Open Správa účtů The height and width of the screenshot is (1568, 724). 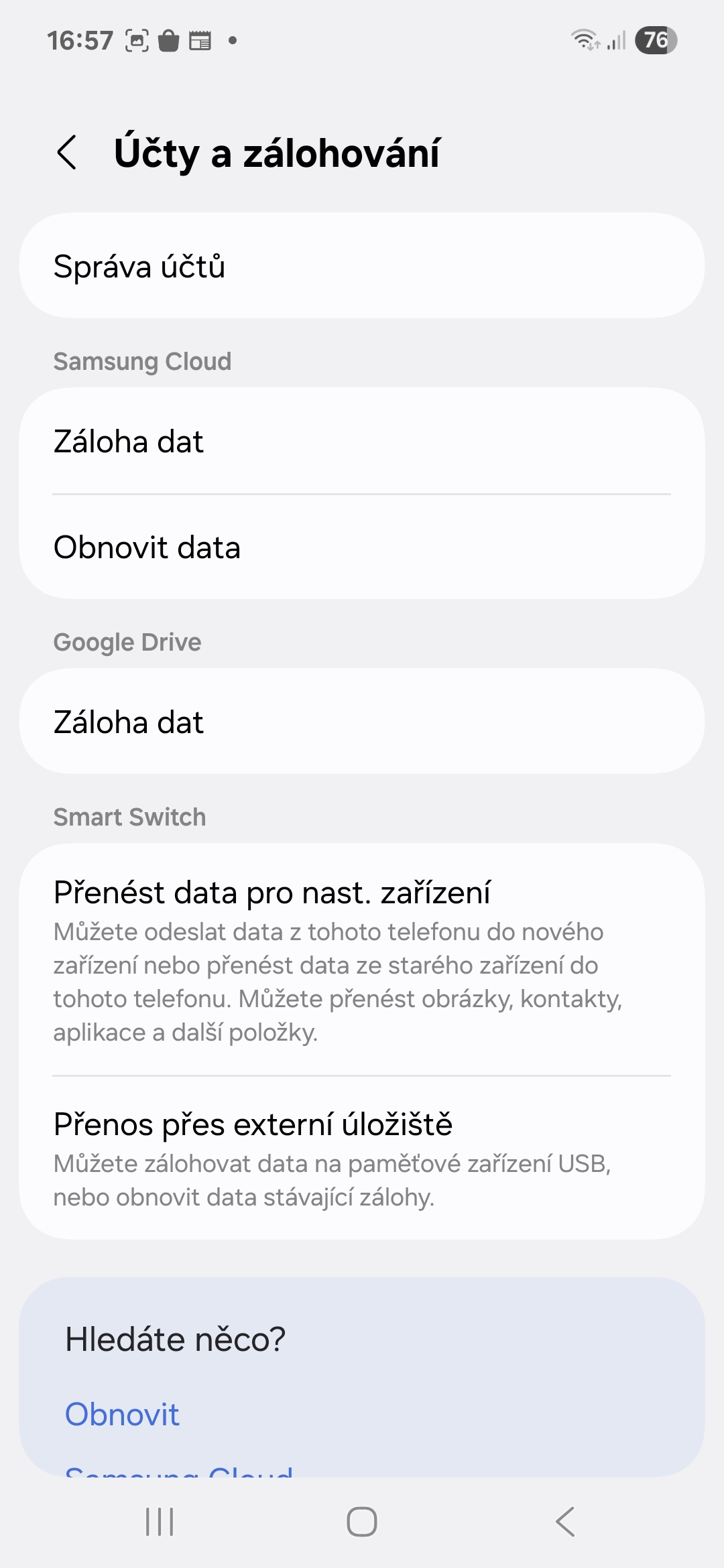[362, 266]
